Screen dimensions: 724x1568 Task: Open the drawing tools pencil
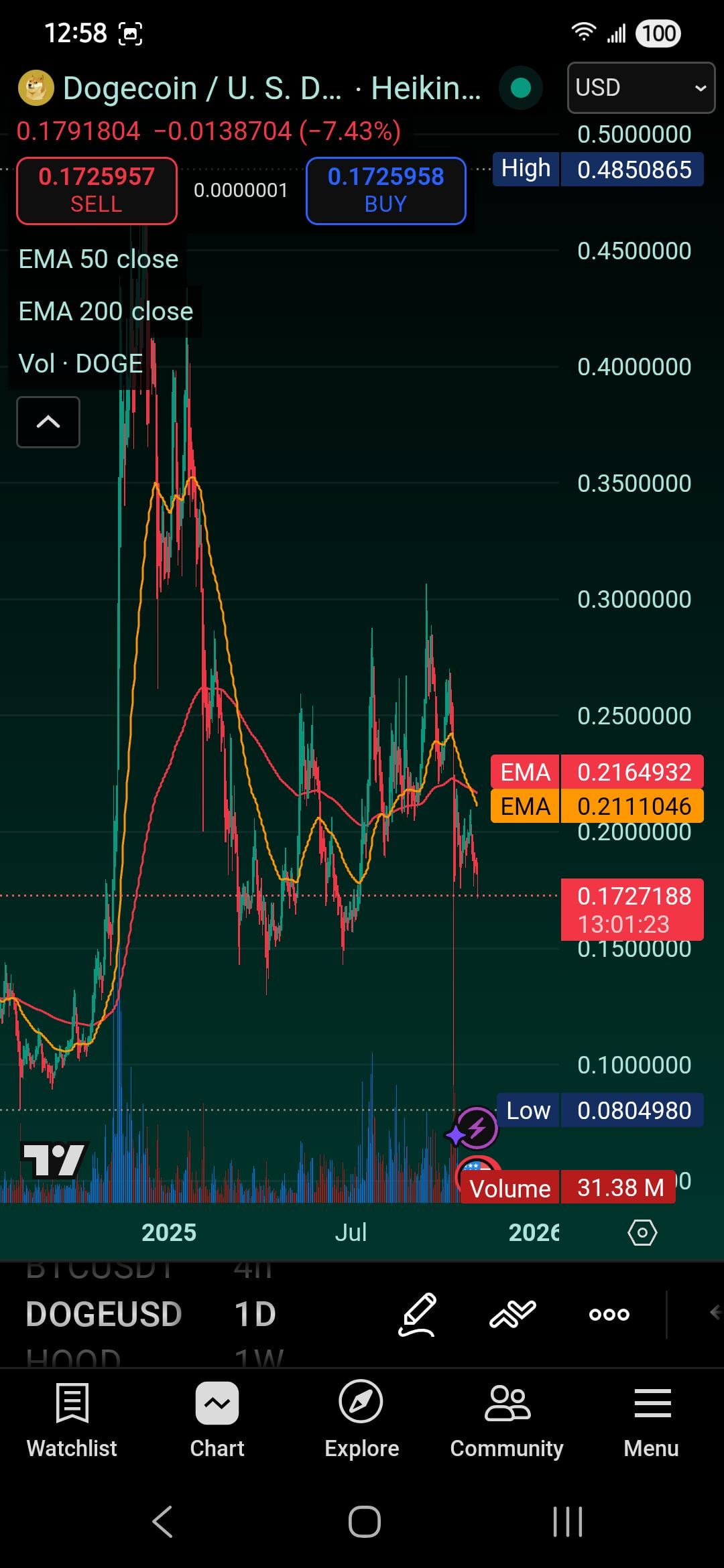tap(417, 1314)
